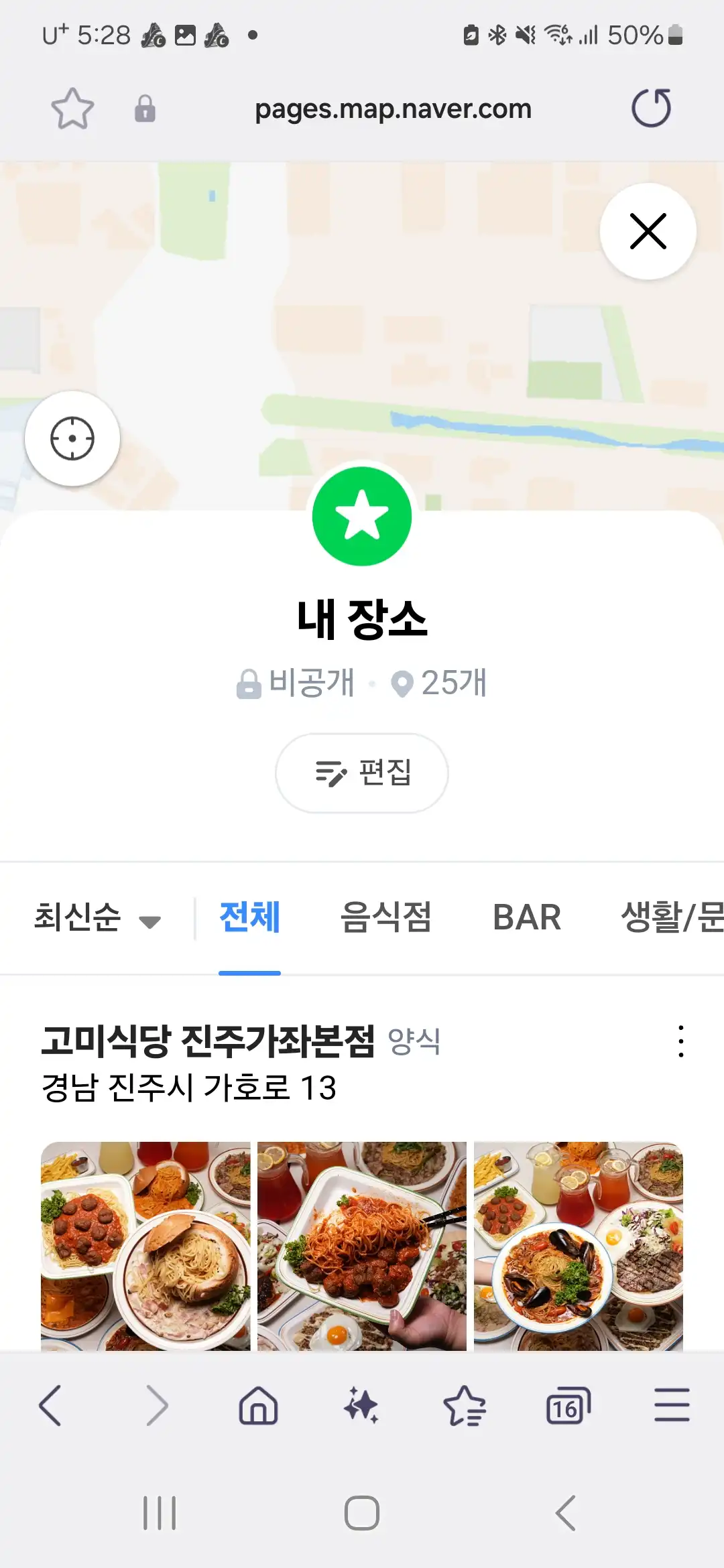This screenshot has height=1568, width=724.
Task: Tap the 편집 edit button
Action: click(361, 773)
